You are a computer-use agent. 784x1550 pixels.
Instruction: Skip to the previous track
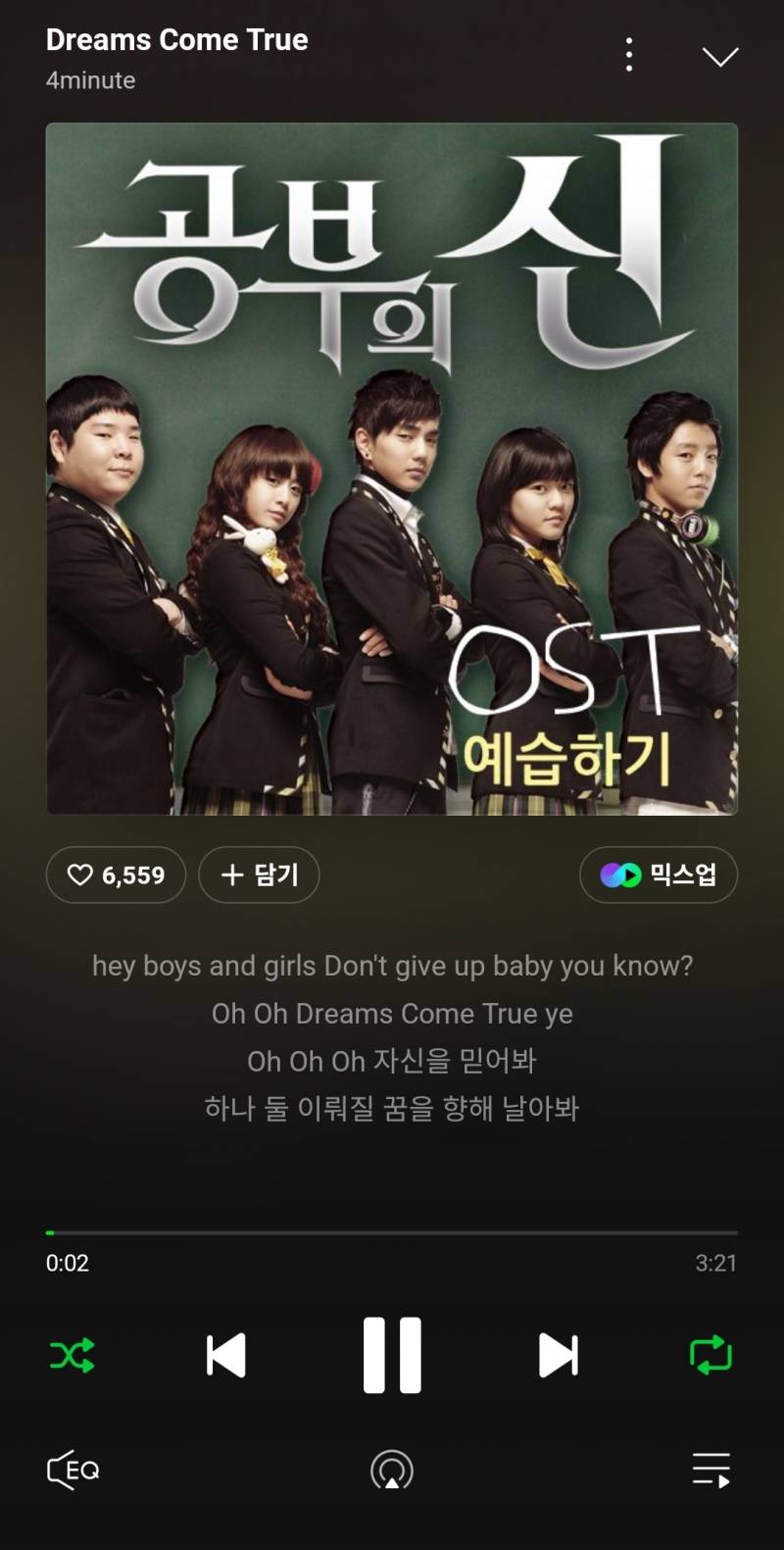pos(226,1355)
